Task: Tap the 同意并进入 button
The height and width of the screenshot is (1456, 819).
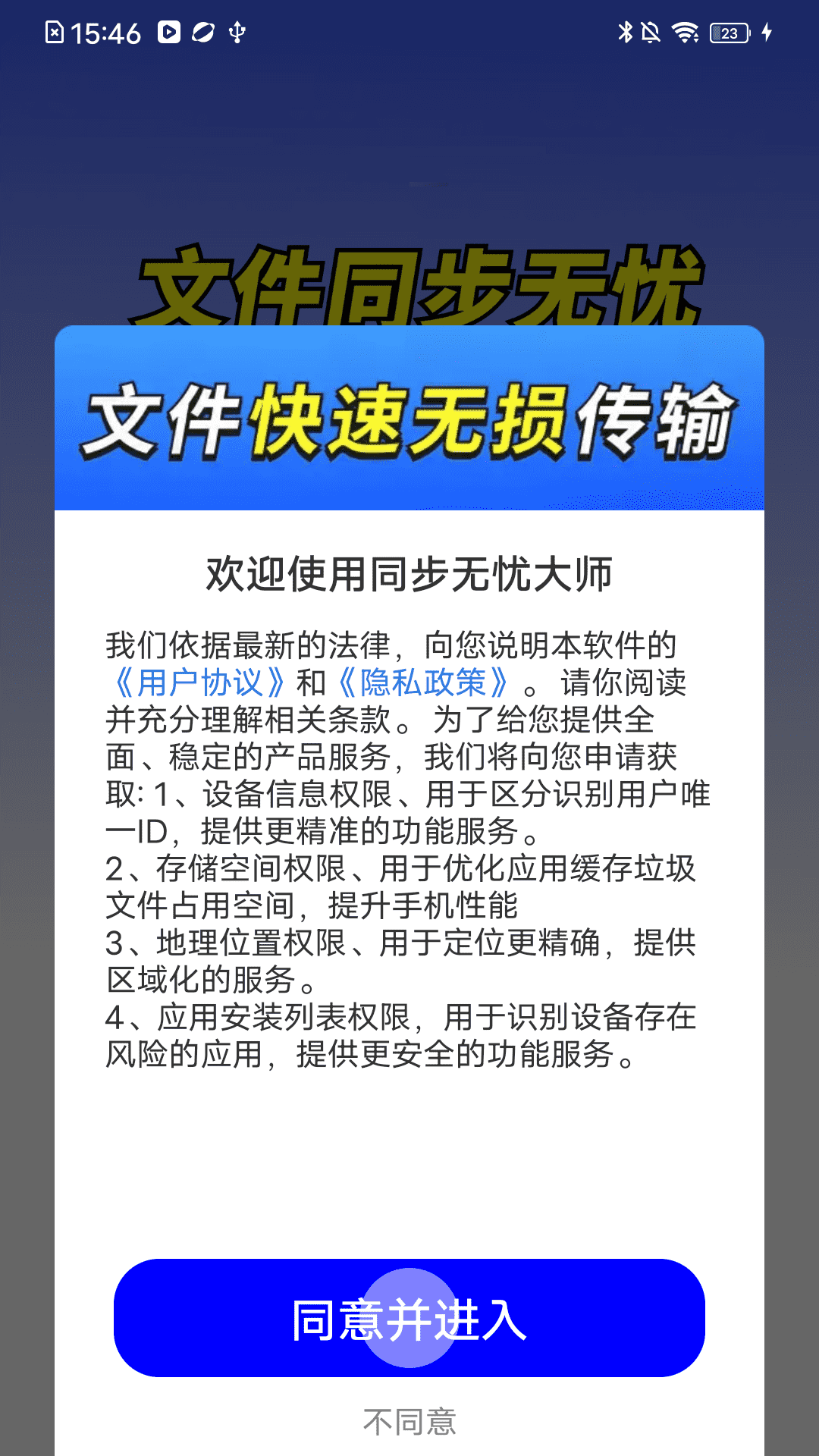Action: point(409,1318)
